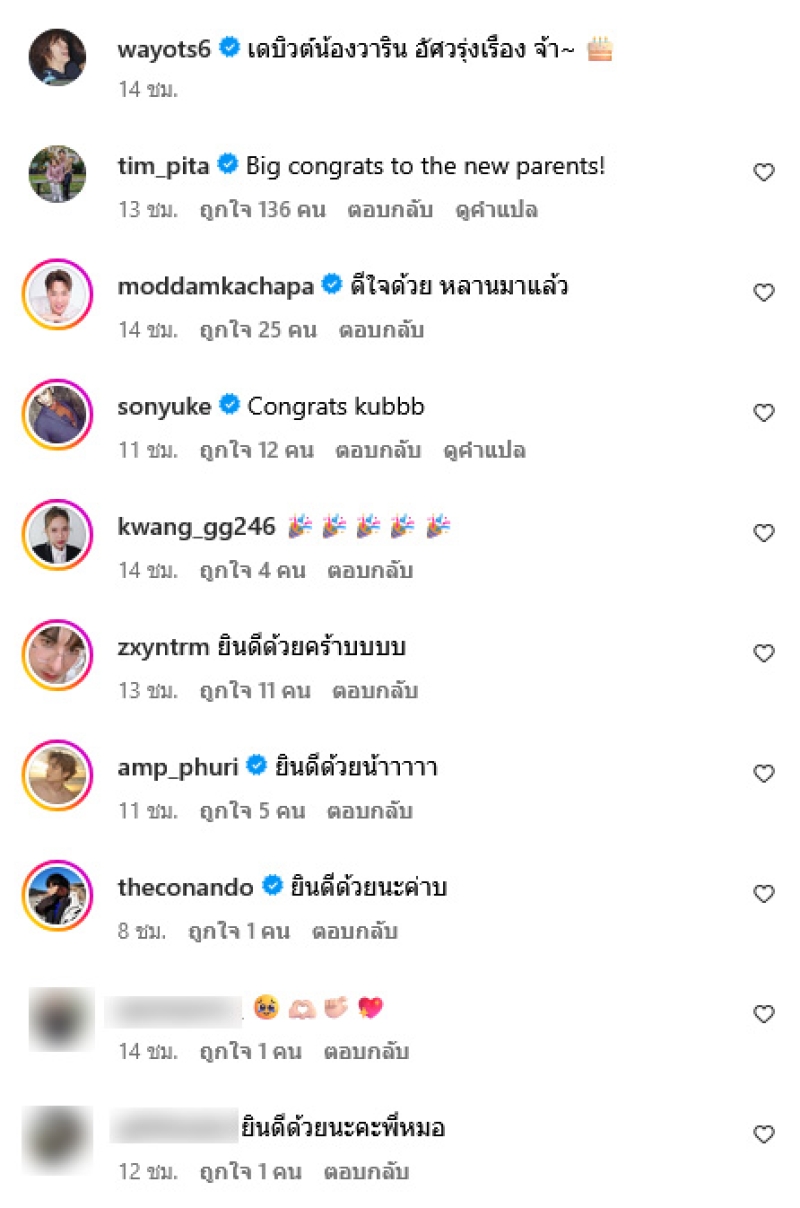The image size is (800, 1208).
Task: Like tim_pita's comment
Action: (x=764, y=173)
